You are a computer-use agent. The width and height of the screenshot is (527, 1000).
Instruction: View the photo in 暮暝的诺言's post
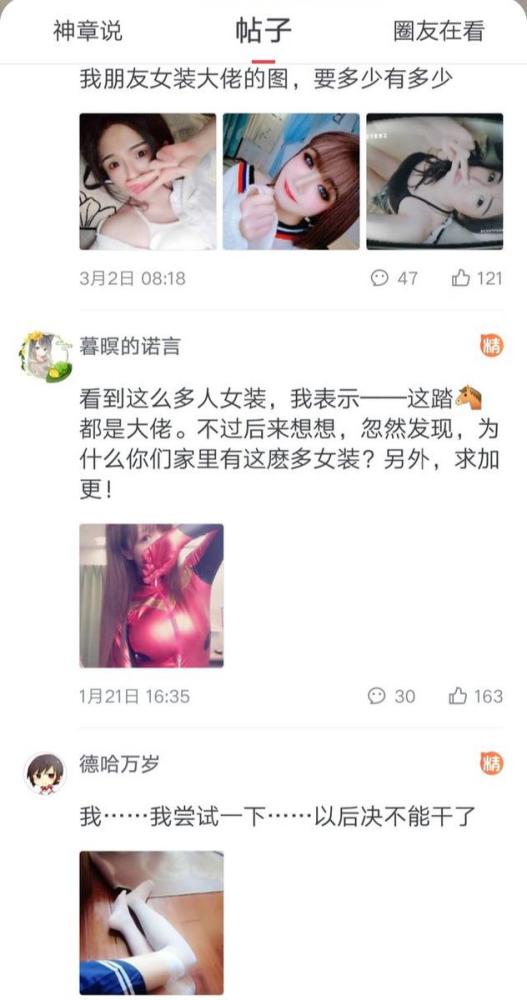tap(151, 596)
